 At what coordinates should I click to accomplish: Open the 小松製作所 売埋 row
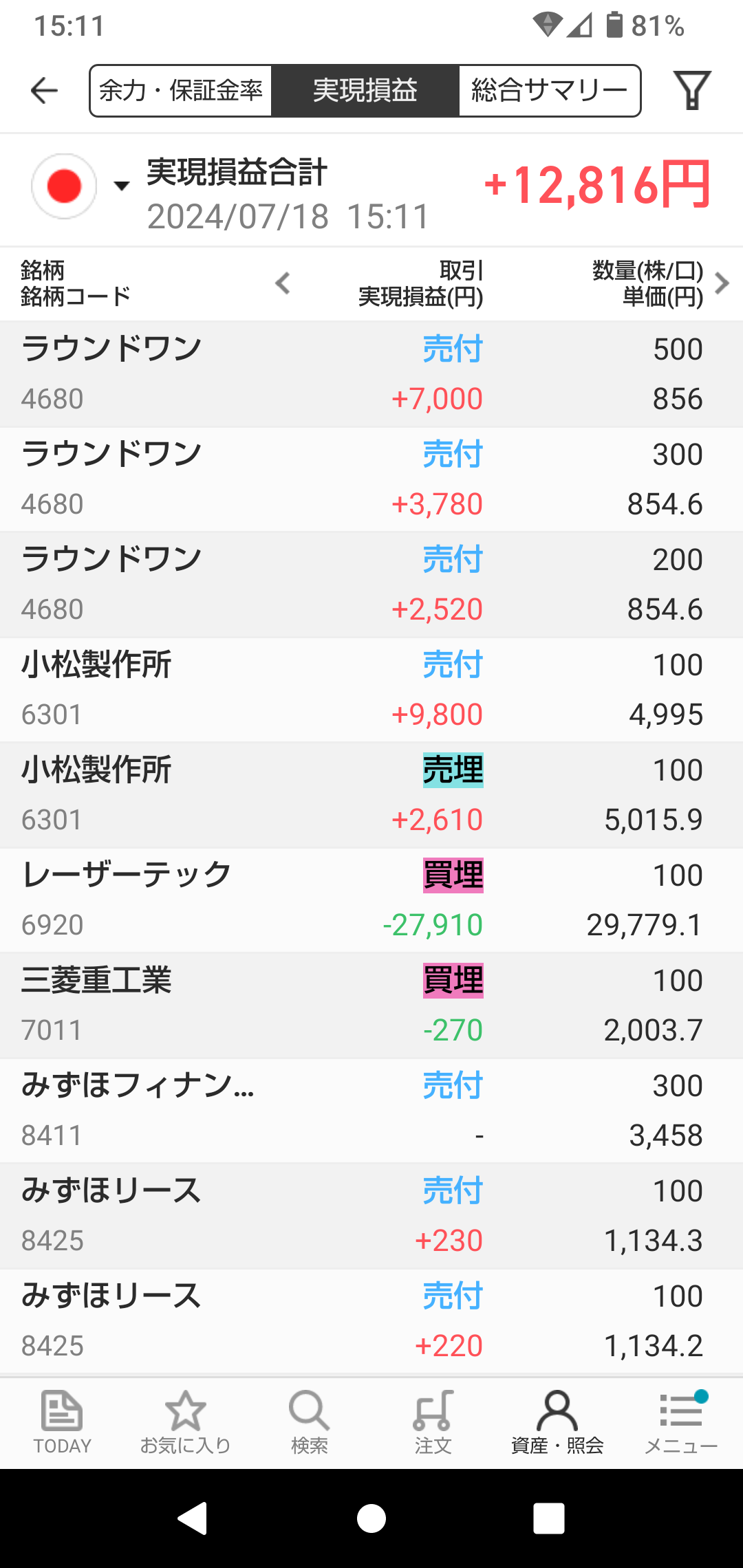pyautogui.click(x=371, y=794)
